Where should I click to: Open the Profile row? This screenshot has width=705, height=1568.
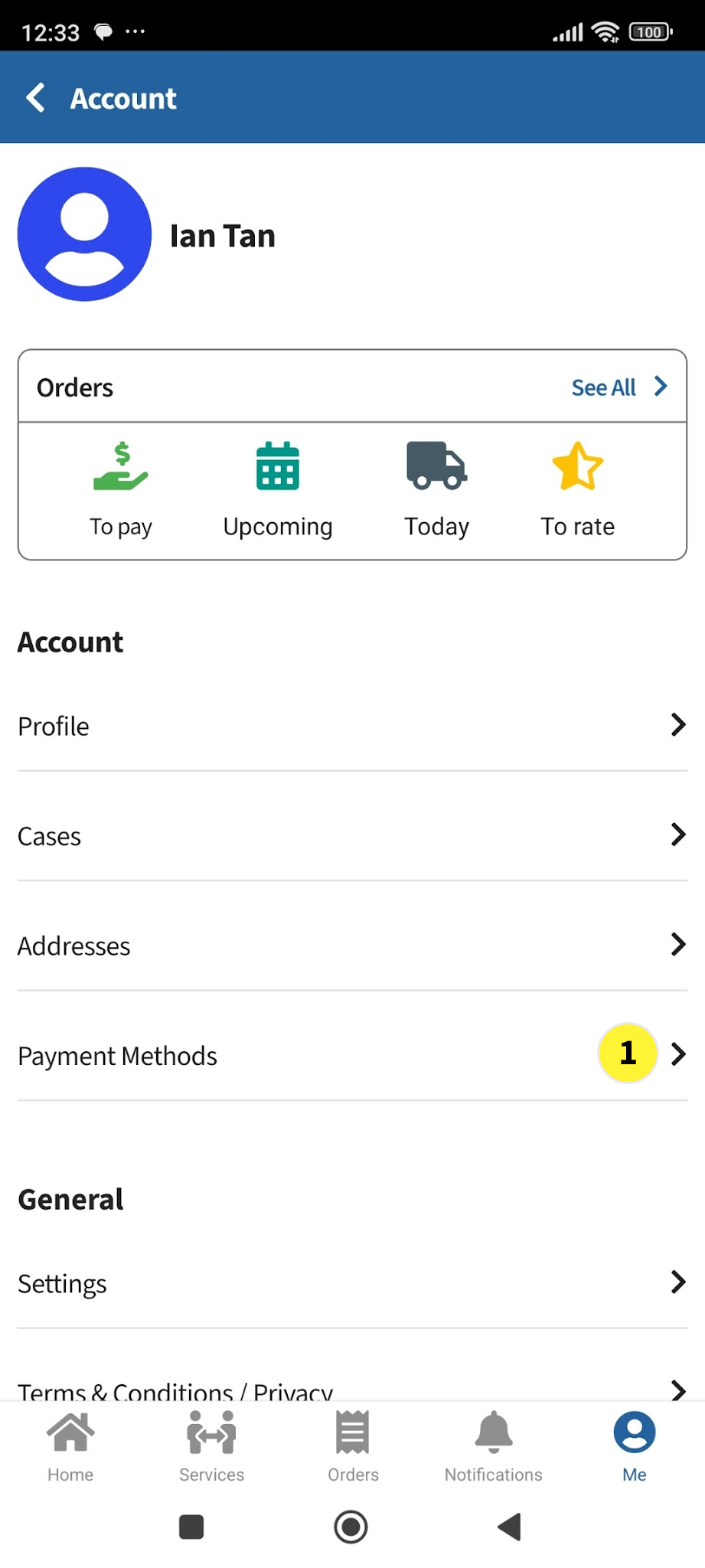352,726
